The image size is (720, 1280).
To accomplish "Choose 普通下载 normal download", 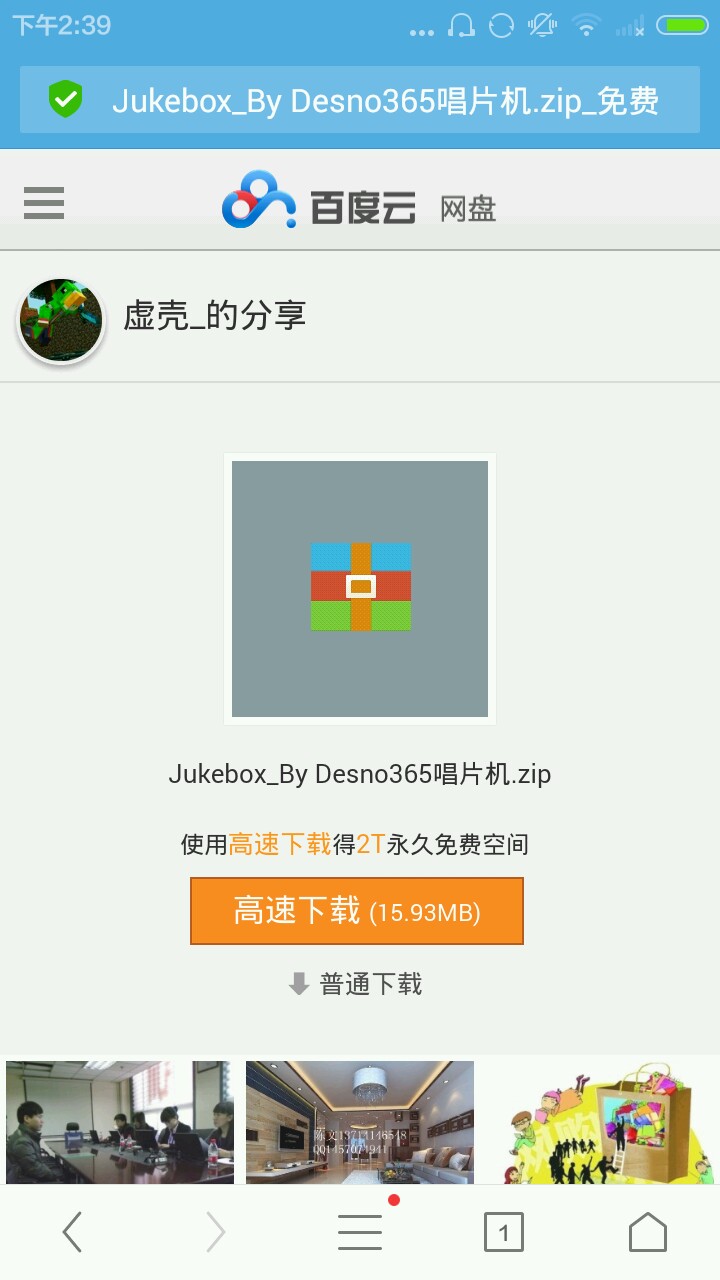I will (356, 985).
